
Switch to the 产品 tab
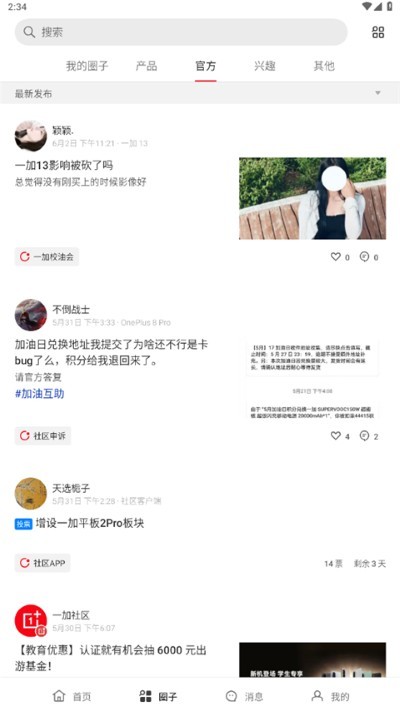click(146, 66)
